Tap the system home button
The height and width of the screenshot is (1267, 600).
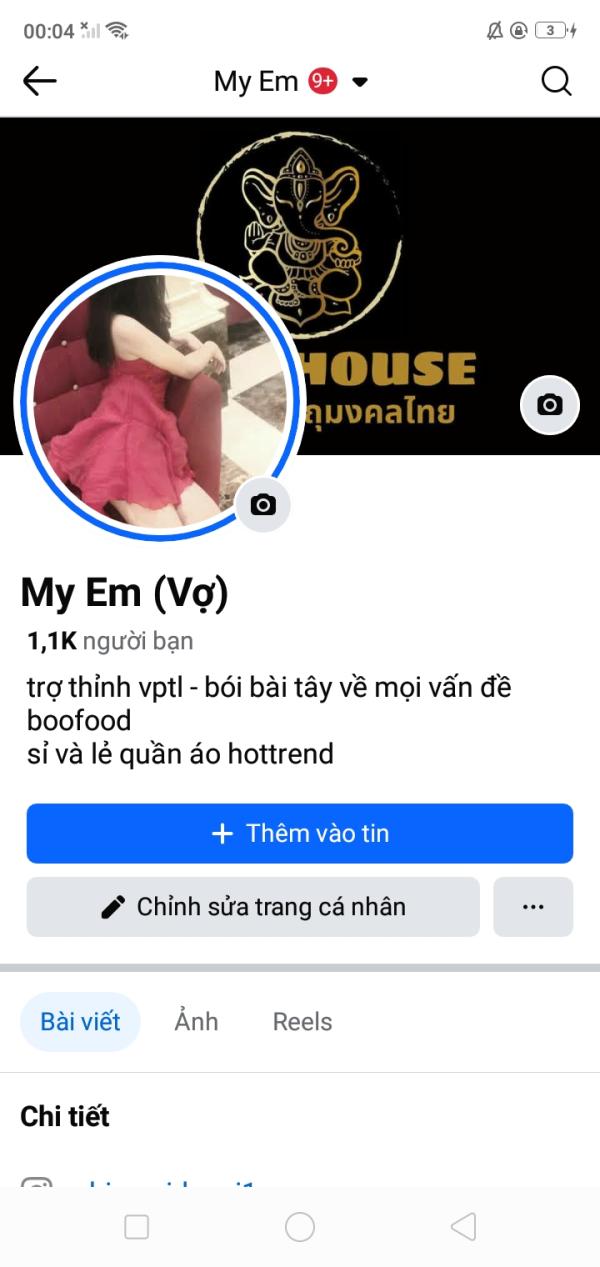[x=300, y=1227]
